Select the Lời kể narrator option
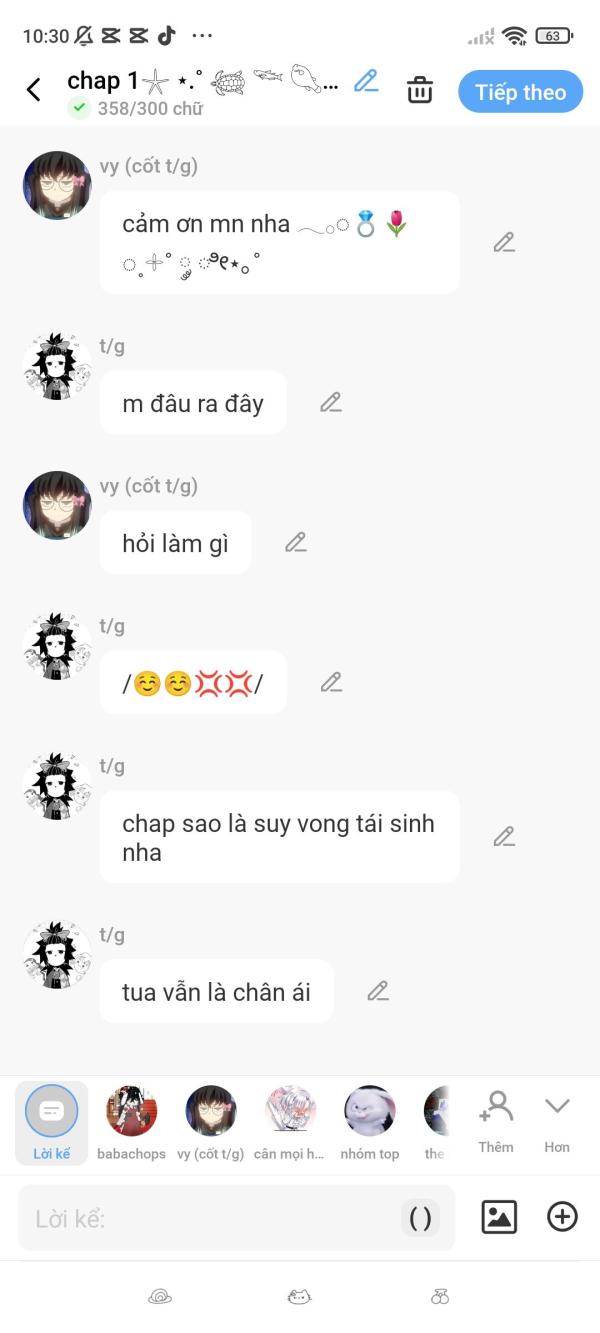Image resolution: width=600 pixels, height=1333 pixels. tap(51, 1122)
